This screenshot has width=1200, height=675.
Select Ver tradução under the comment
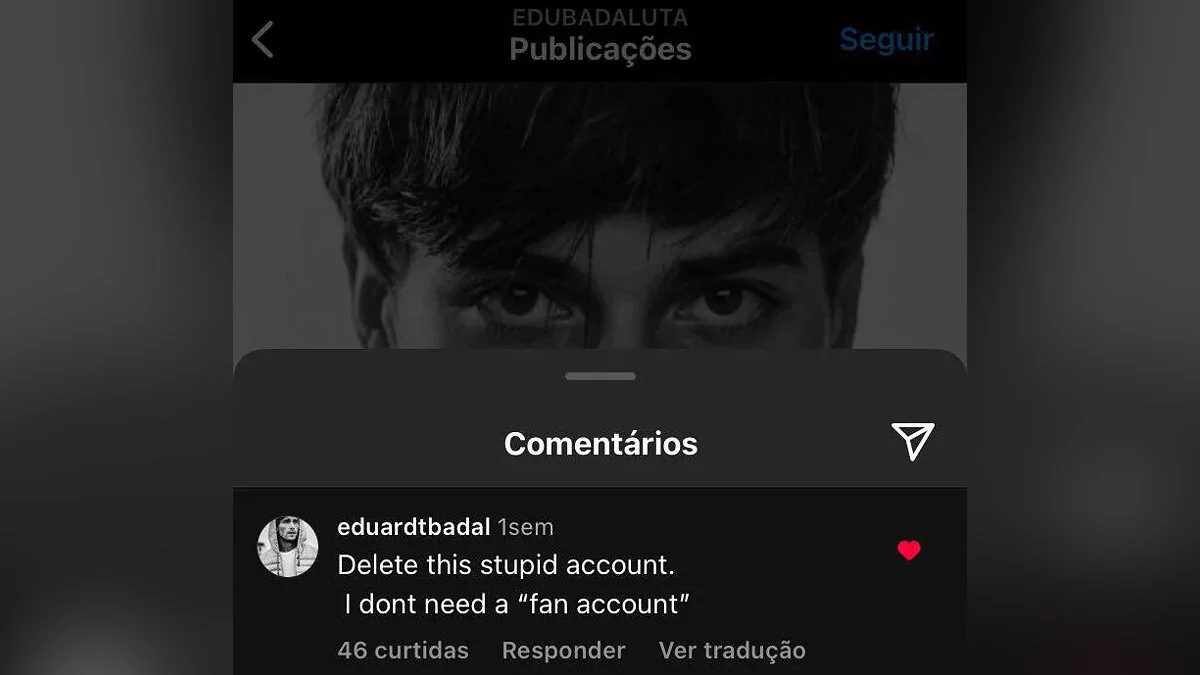point(732,650)
